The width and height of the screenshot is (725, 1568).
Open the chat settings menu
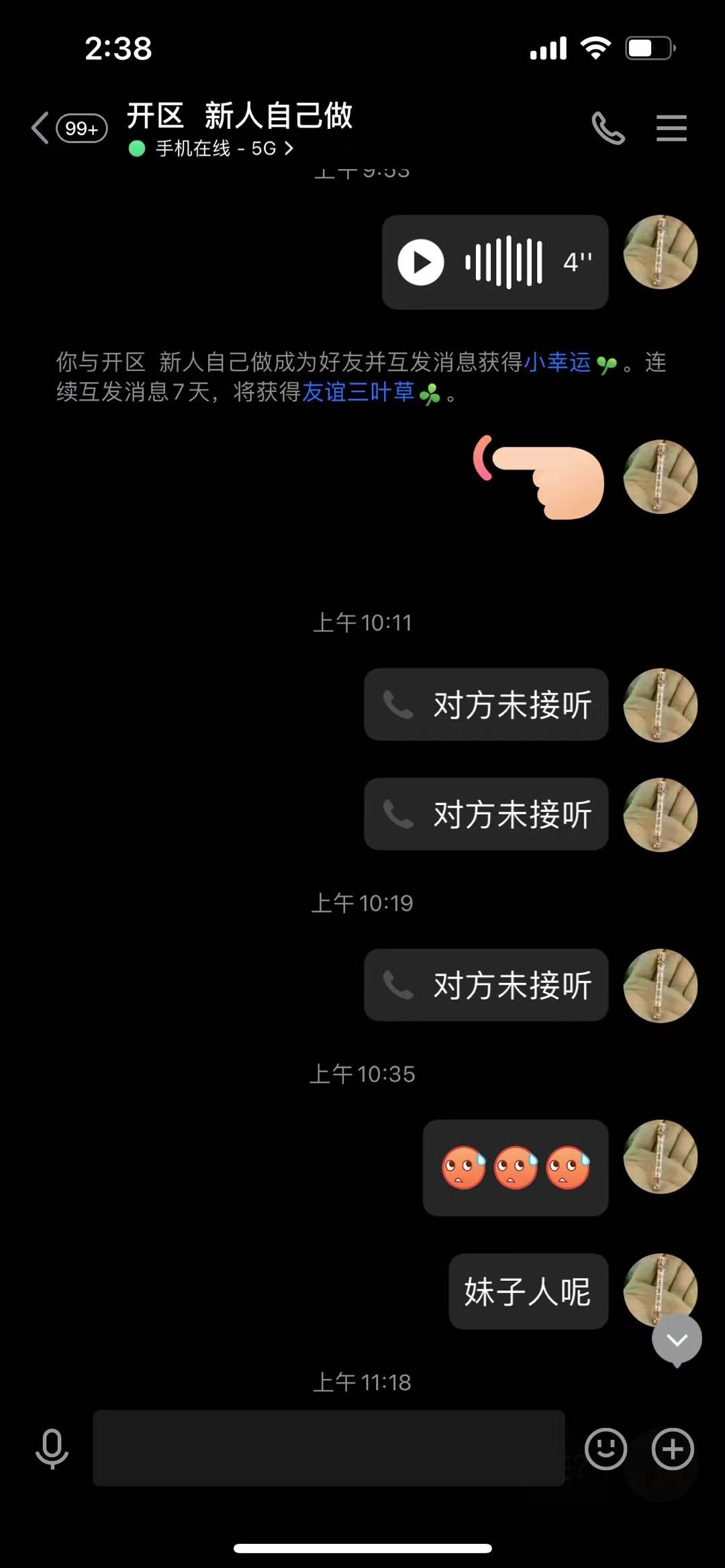click(671, 128)
